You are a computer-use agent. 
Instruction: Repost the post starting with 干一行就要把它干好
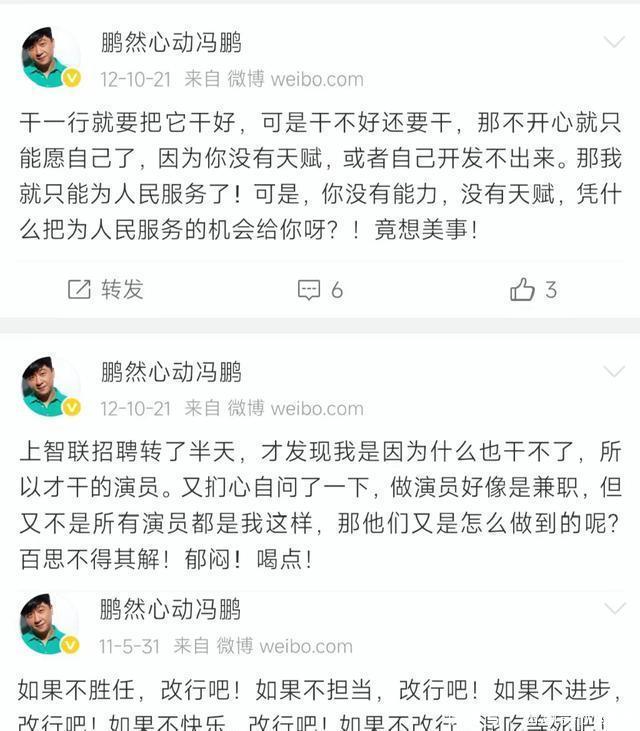105,290
